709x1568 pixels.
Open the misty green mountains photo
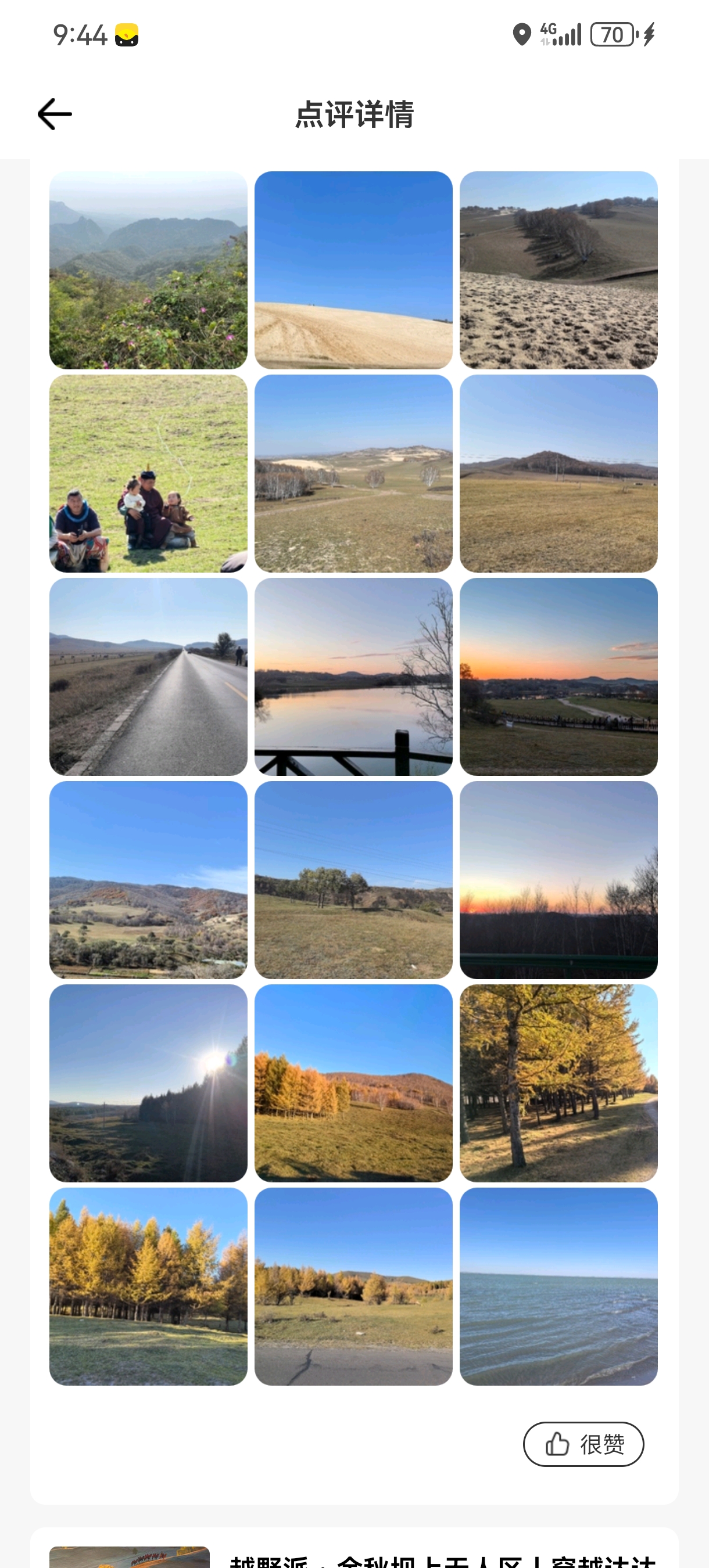(148, 269)
